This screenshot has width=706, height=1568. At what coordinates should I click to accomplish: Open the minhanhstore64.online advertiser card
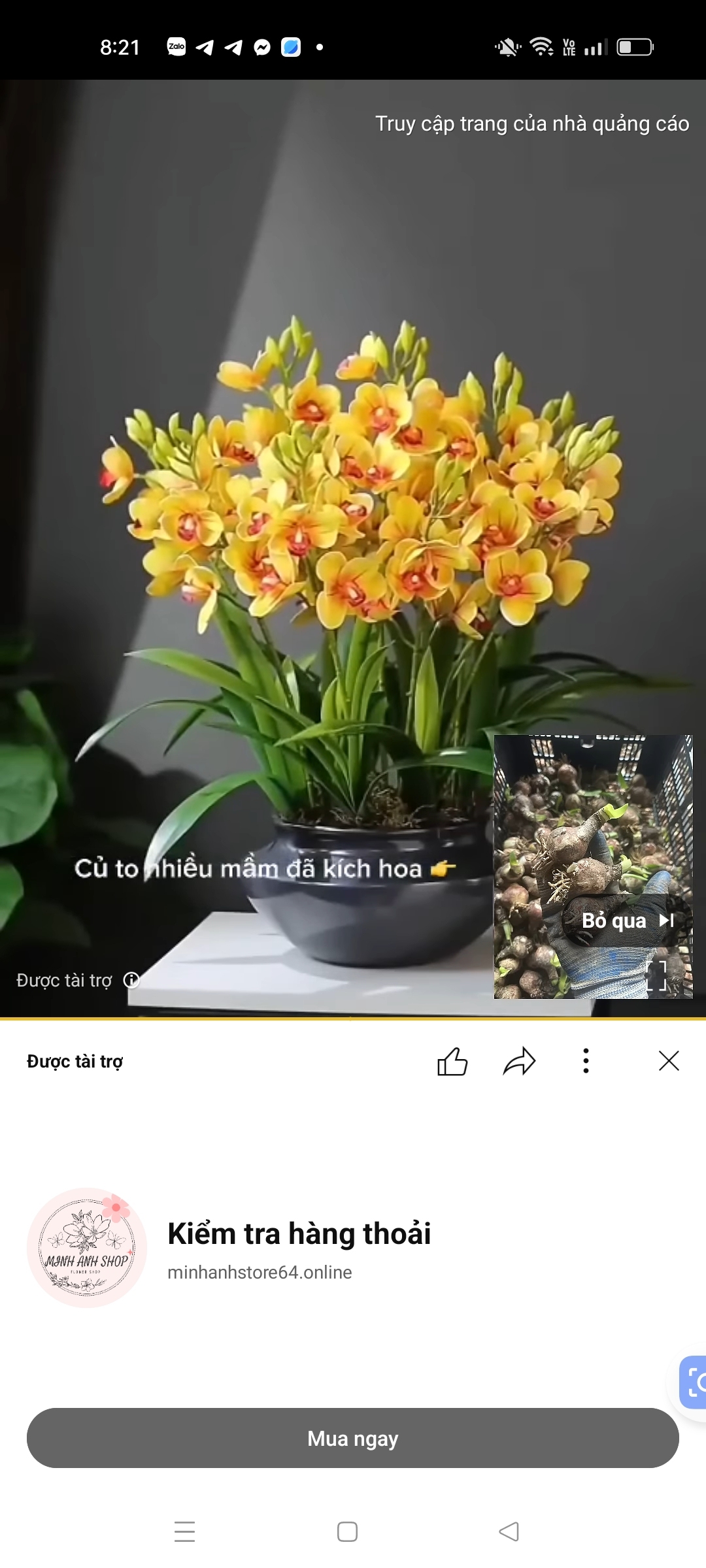click(x=299, y=1248)
